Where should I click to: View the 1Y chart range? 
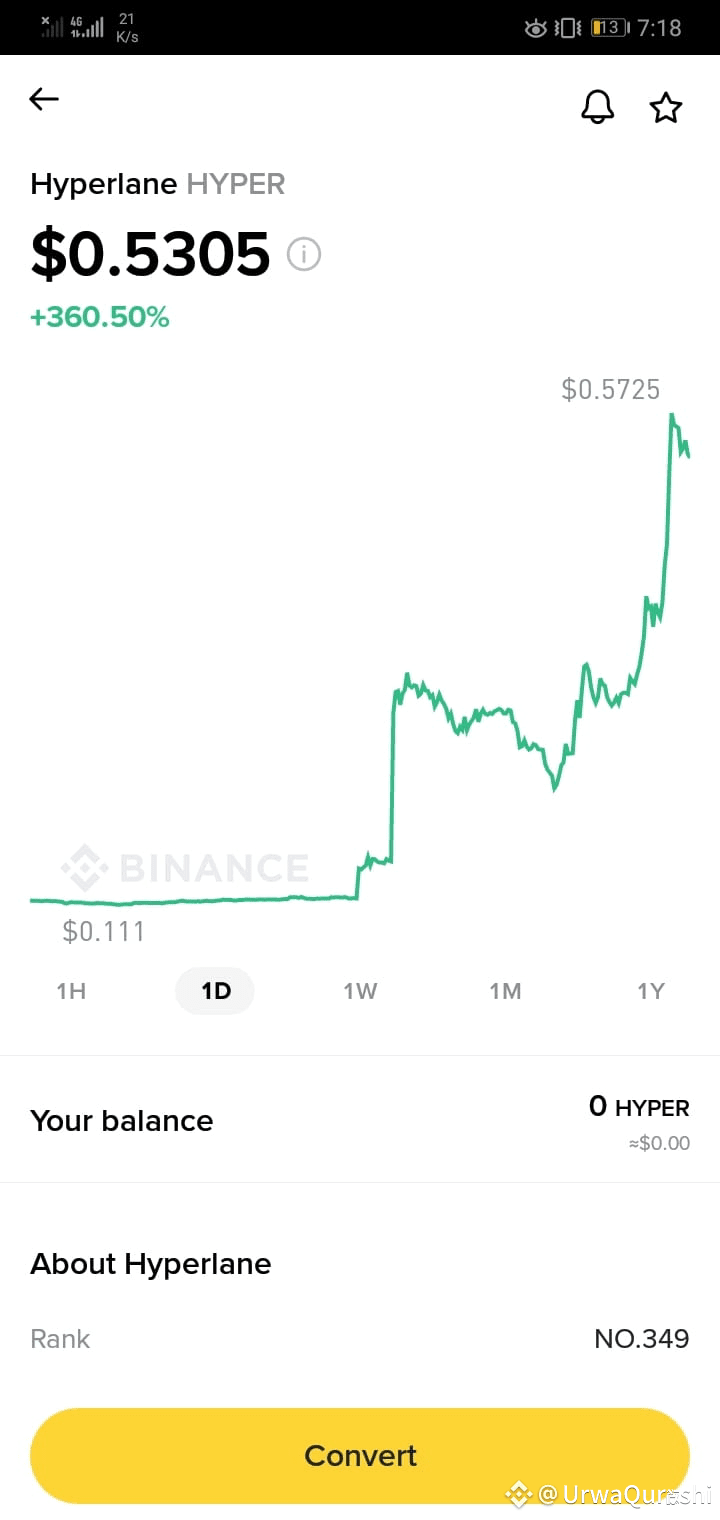651,991
